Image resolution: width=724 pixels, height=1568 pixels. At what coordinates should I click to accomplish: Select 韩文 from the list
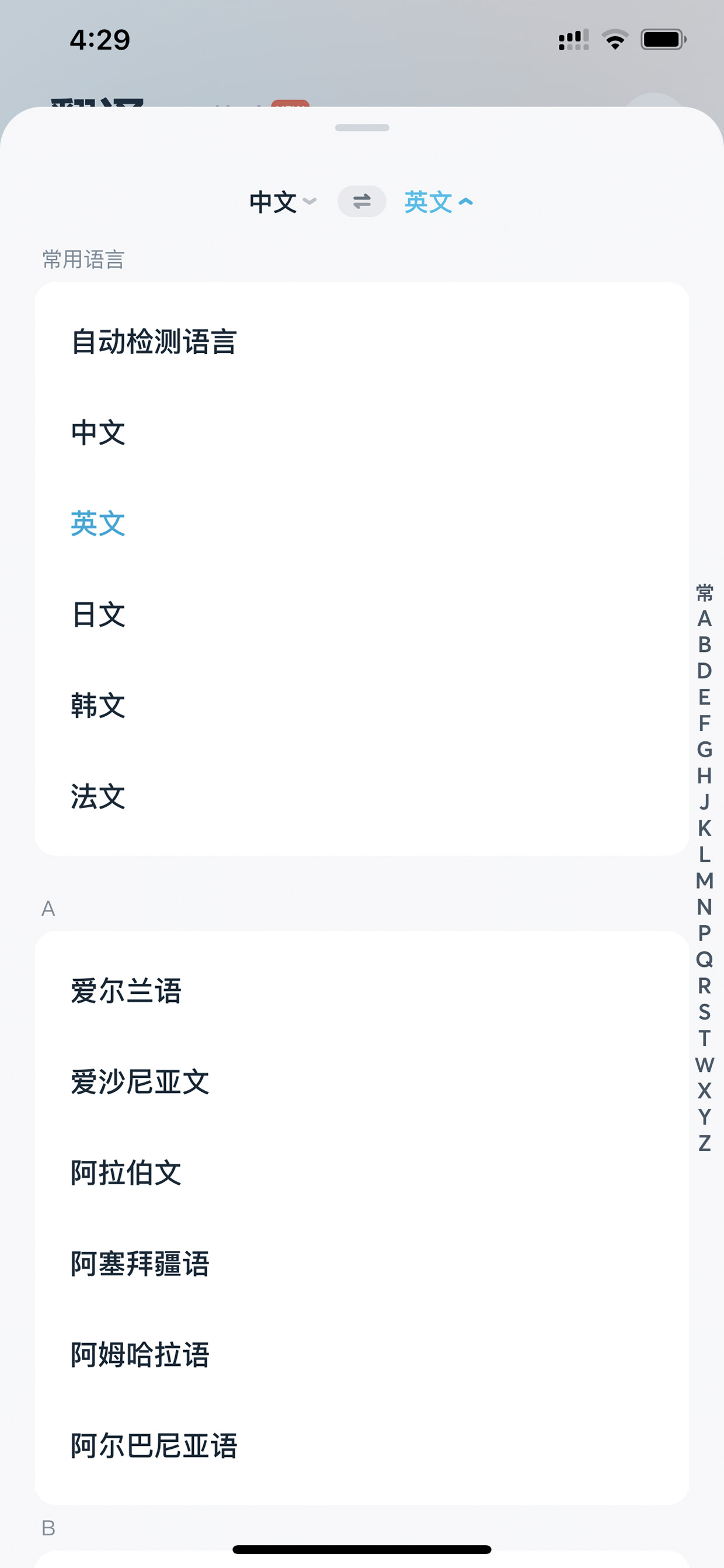click(x=362, y=706)
